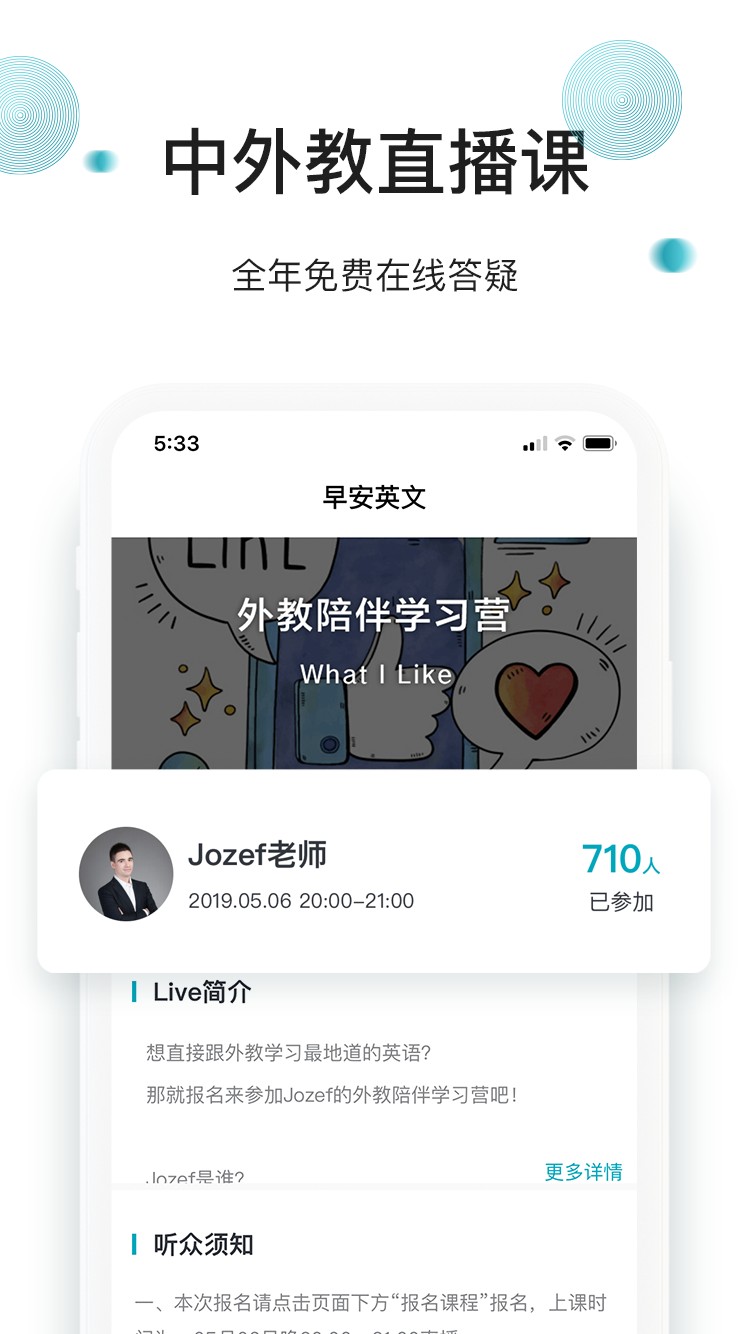
Task: Open 更多详情 to see full description
Action: click(x=583, y=1171)
